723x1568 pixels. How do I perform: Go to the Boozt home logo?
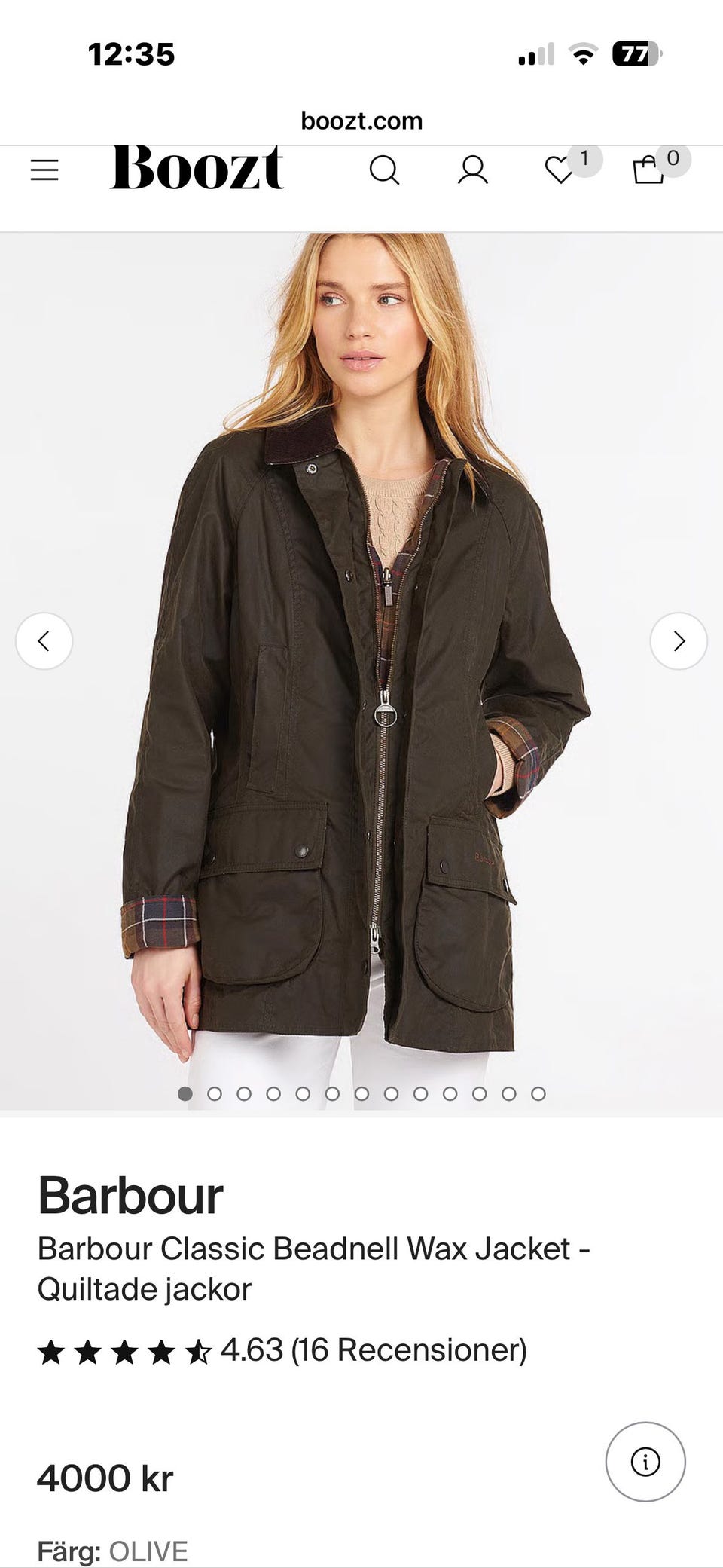click(197, 167)
